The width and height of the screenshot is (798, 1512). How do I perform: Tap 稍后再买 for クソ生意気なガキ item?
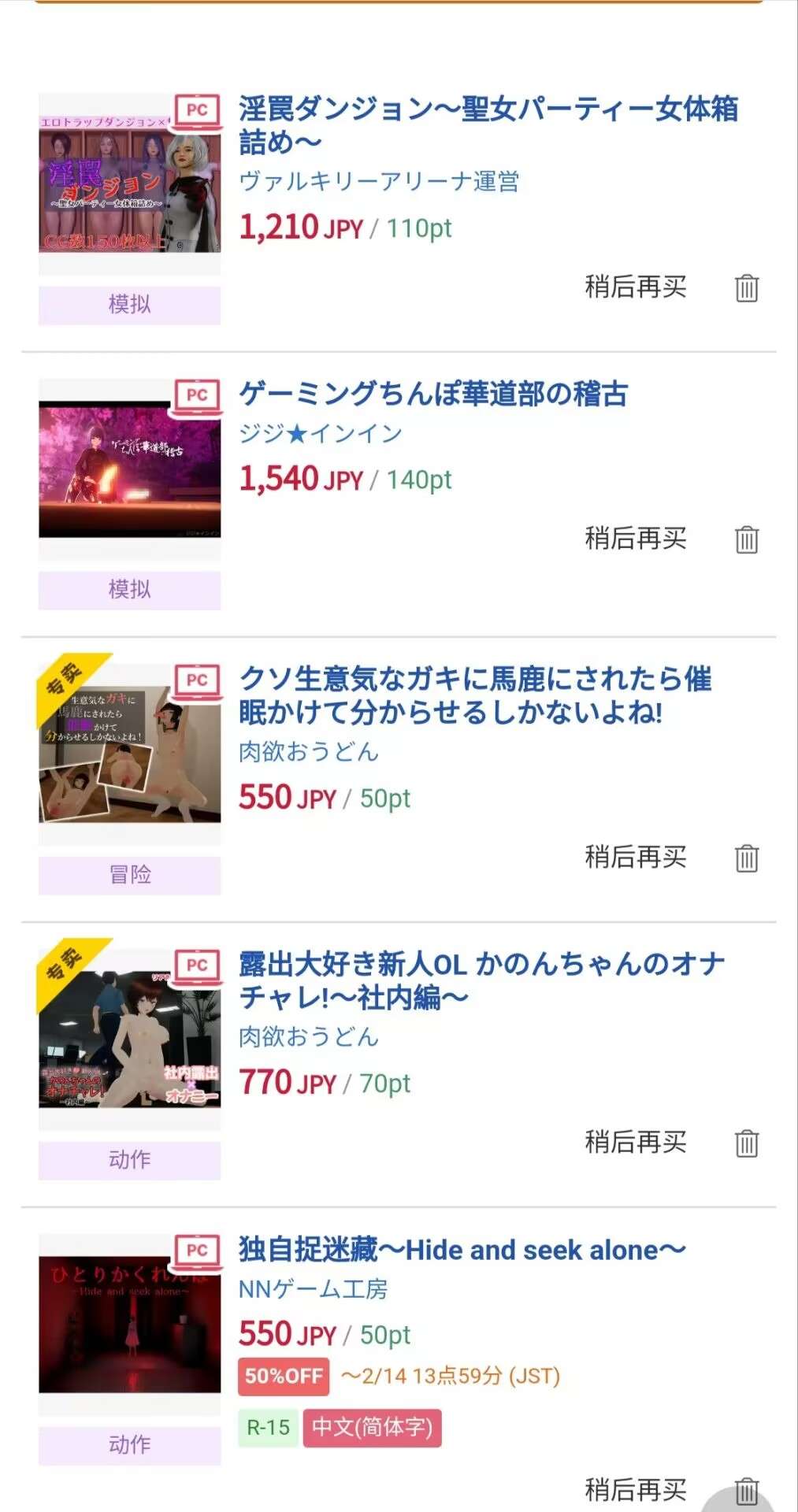point(635,858)
